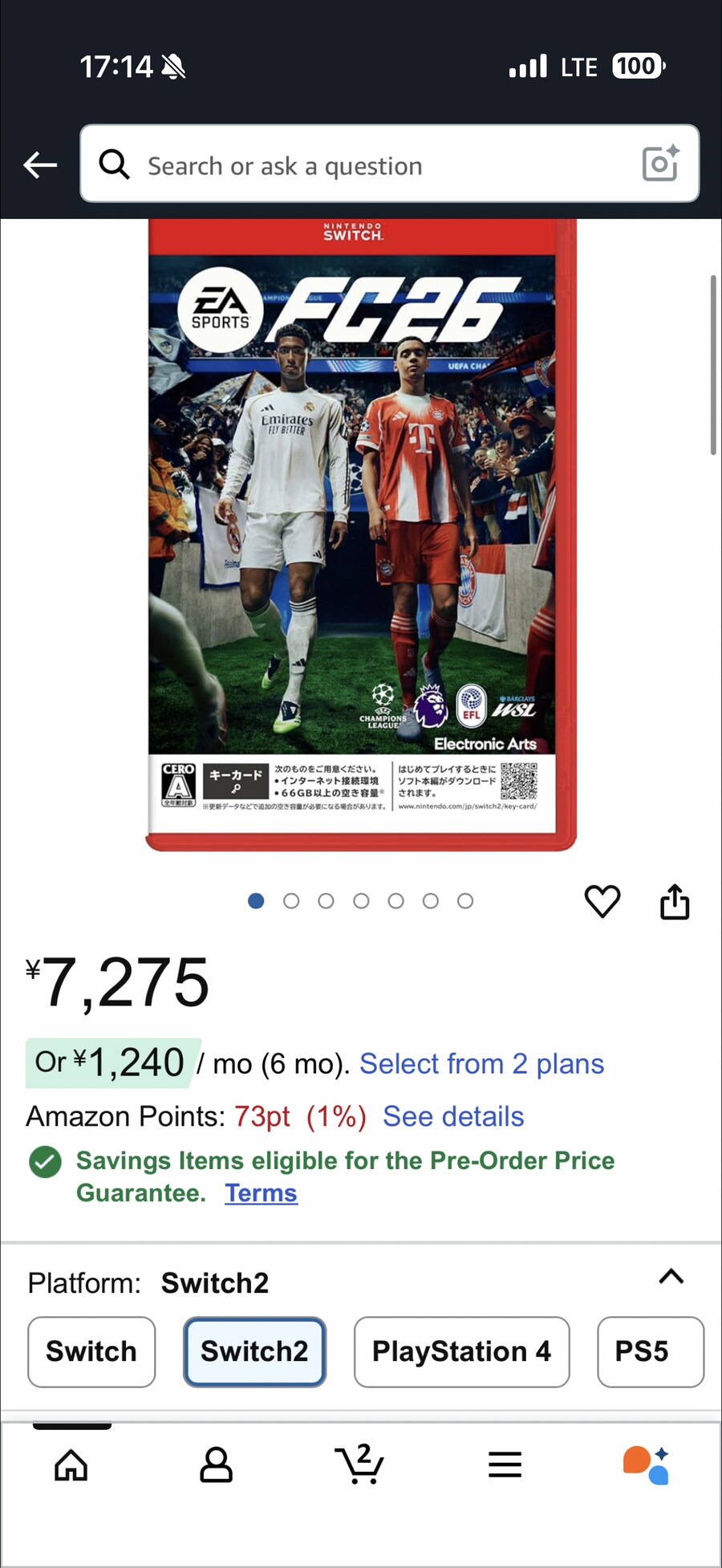Screen dimensions: 722x1568
Task: Open the shopping cart
Action: (359, 1465)
